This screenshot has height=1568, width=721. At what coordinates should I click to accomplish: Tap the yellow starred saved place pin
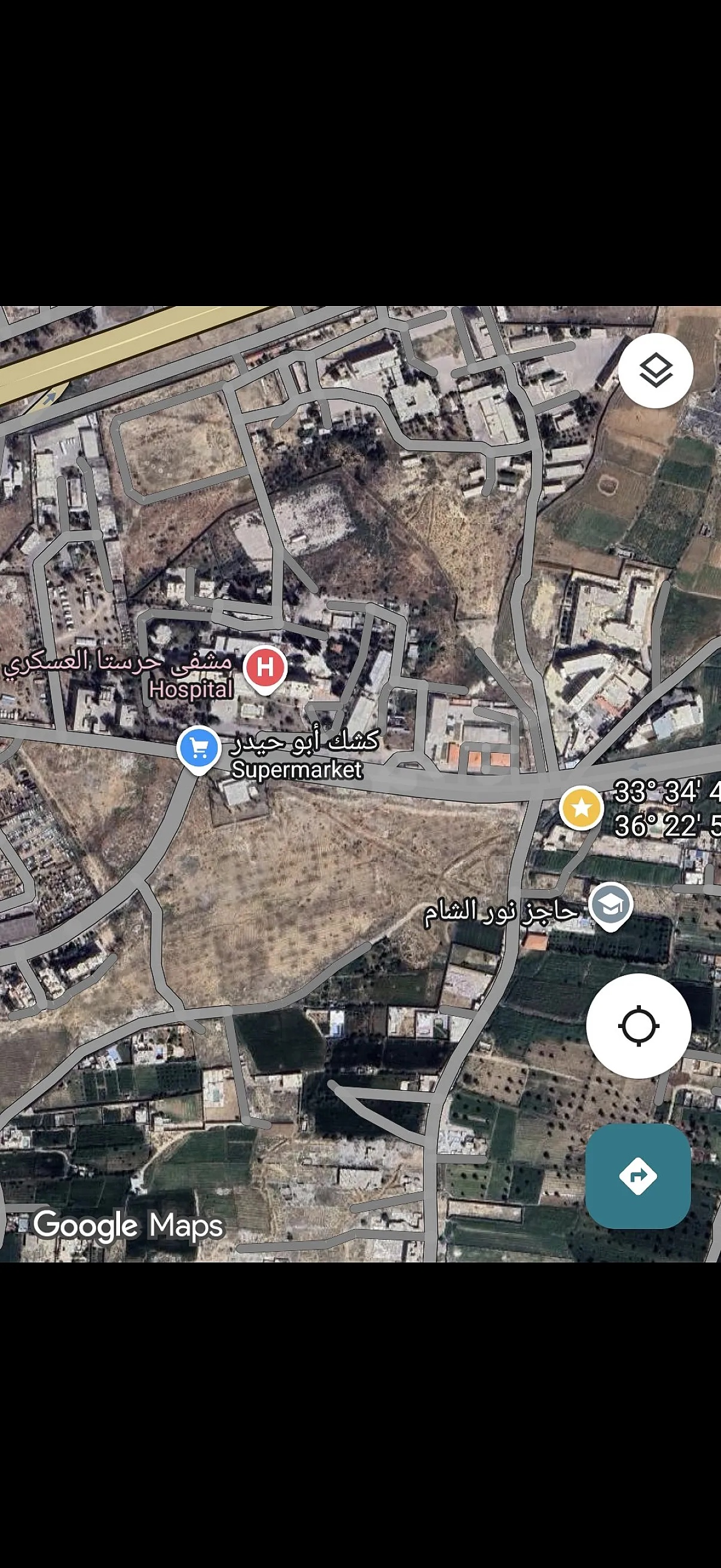[x=581, y=808]
